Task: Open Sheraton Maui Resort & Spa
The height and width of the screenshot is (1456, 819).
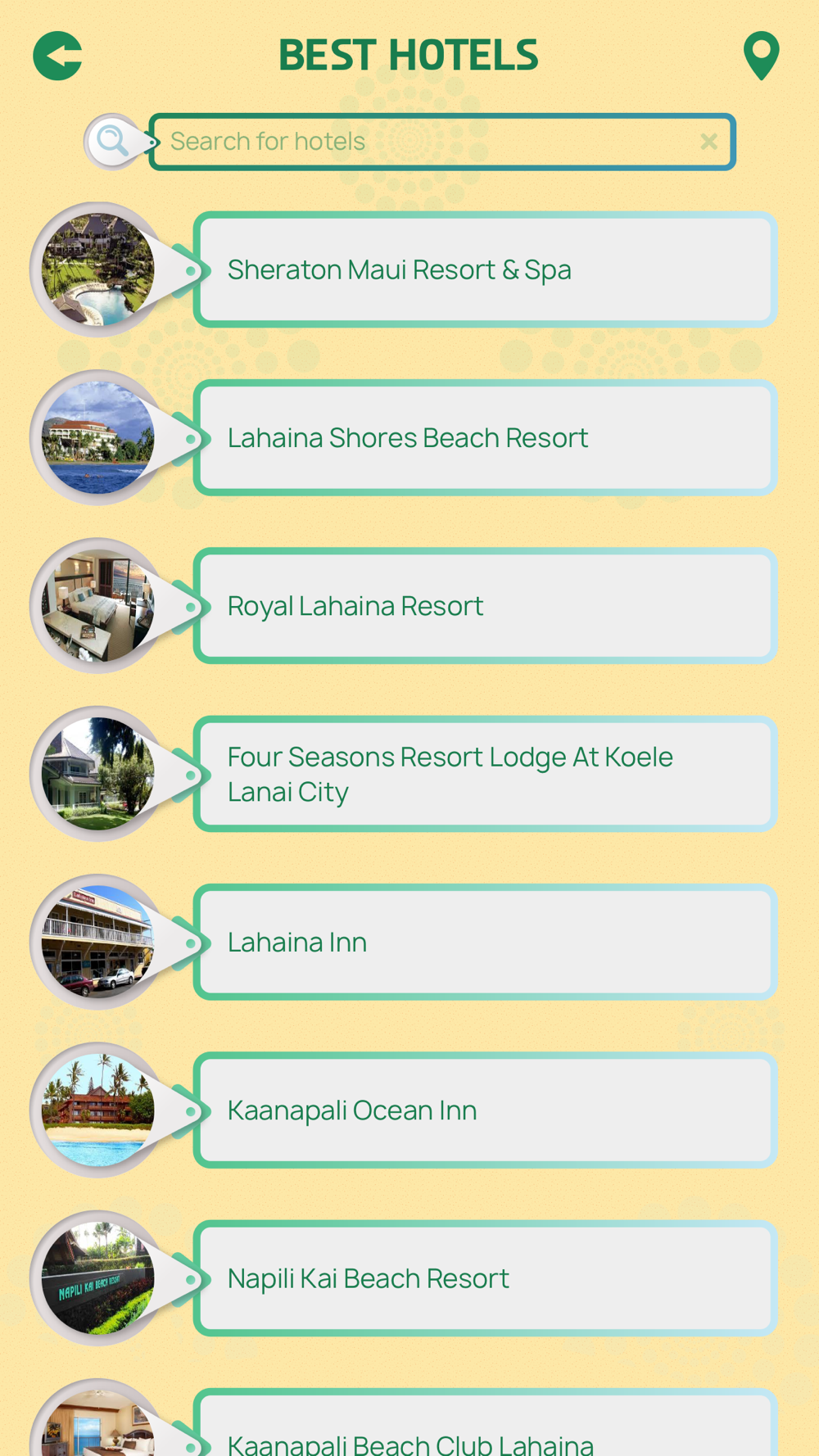Action: tap(485, 269)
